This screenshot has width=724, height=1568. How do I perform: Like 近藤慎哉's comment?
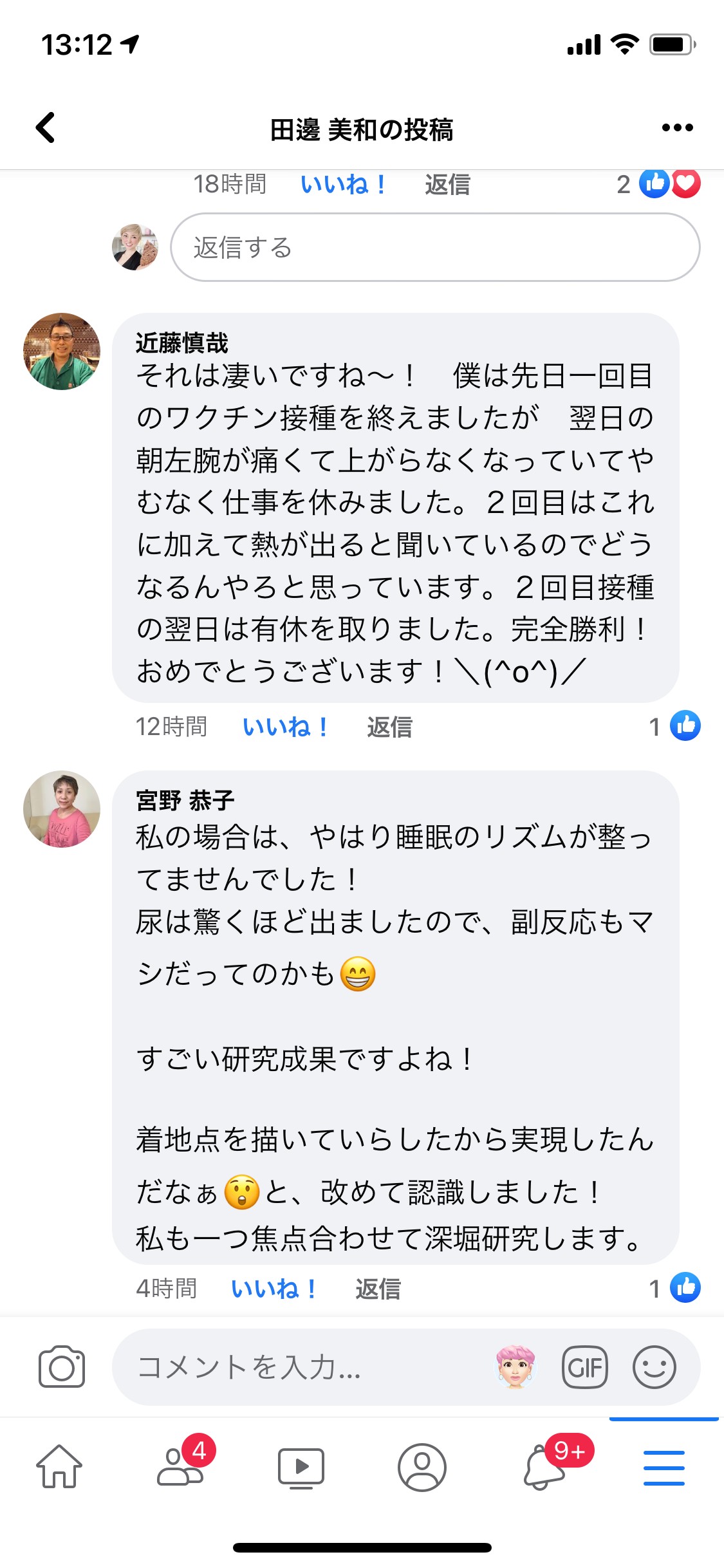click(x=285, y=727)
